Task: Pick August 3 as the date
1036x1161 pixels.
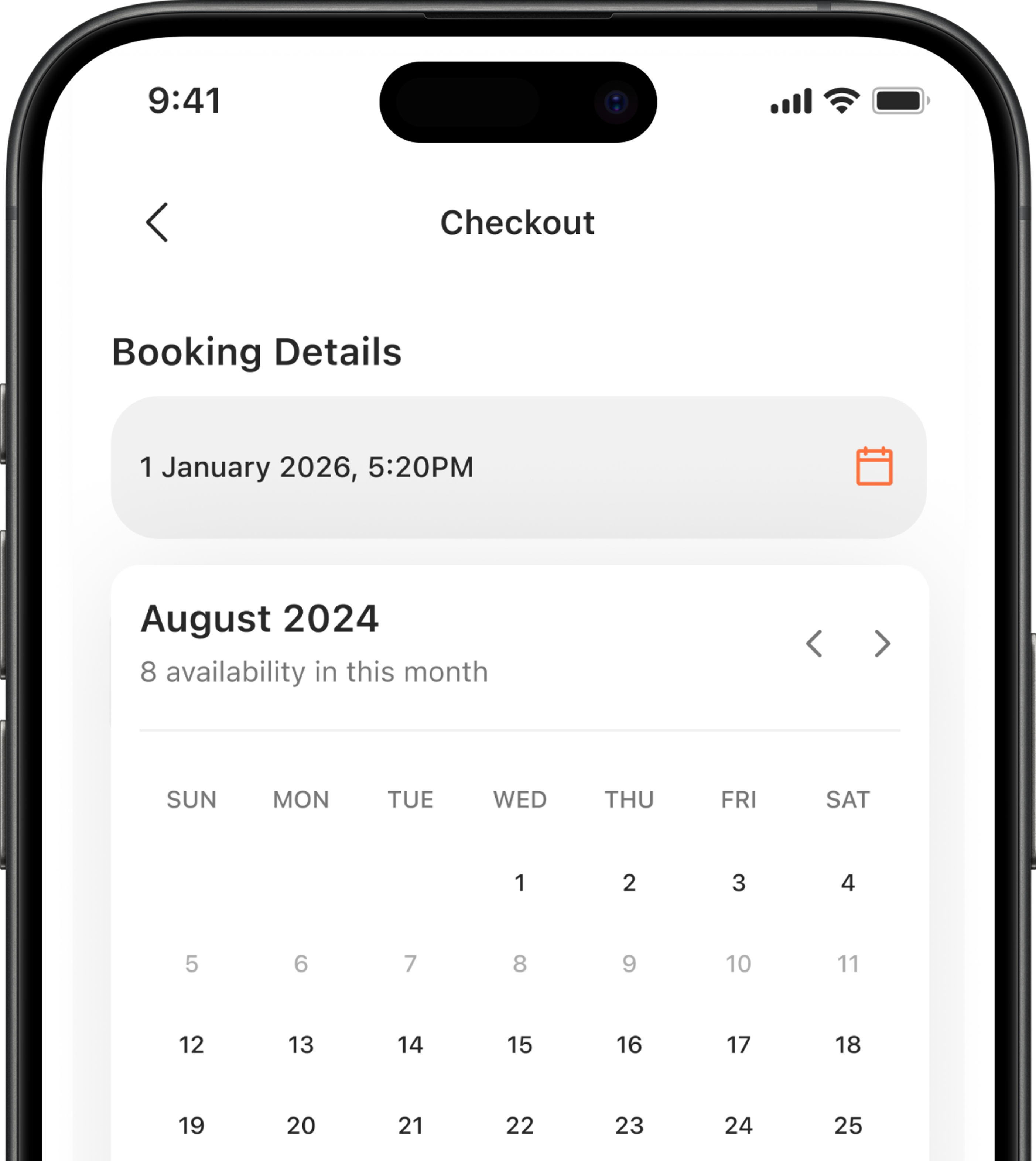Action: pos(738,883)
